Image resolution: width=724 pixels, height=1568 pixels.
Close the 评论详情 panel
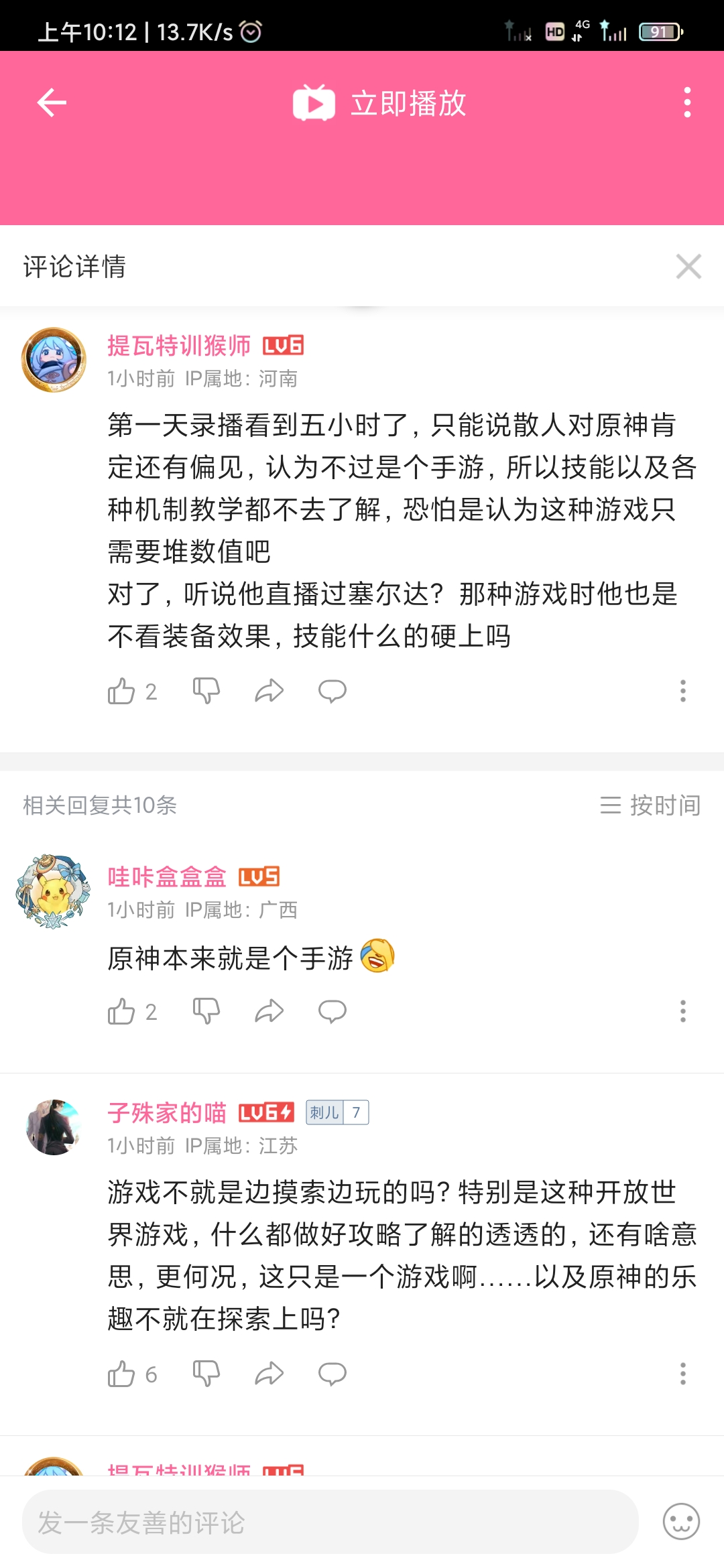coord(688,267)
